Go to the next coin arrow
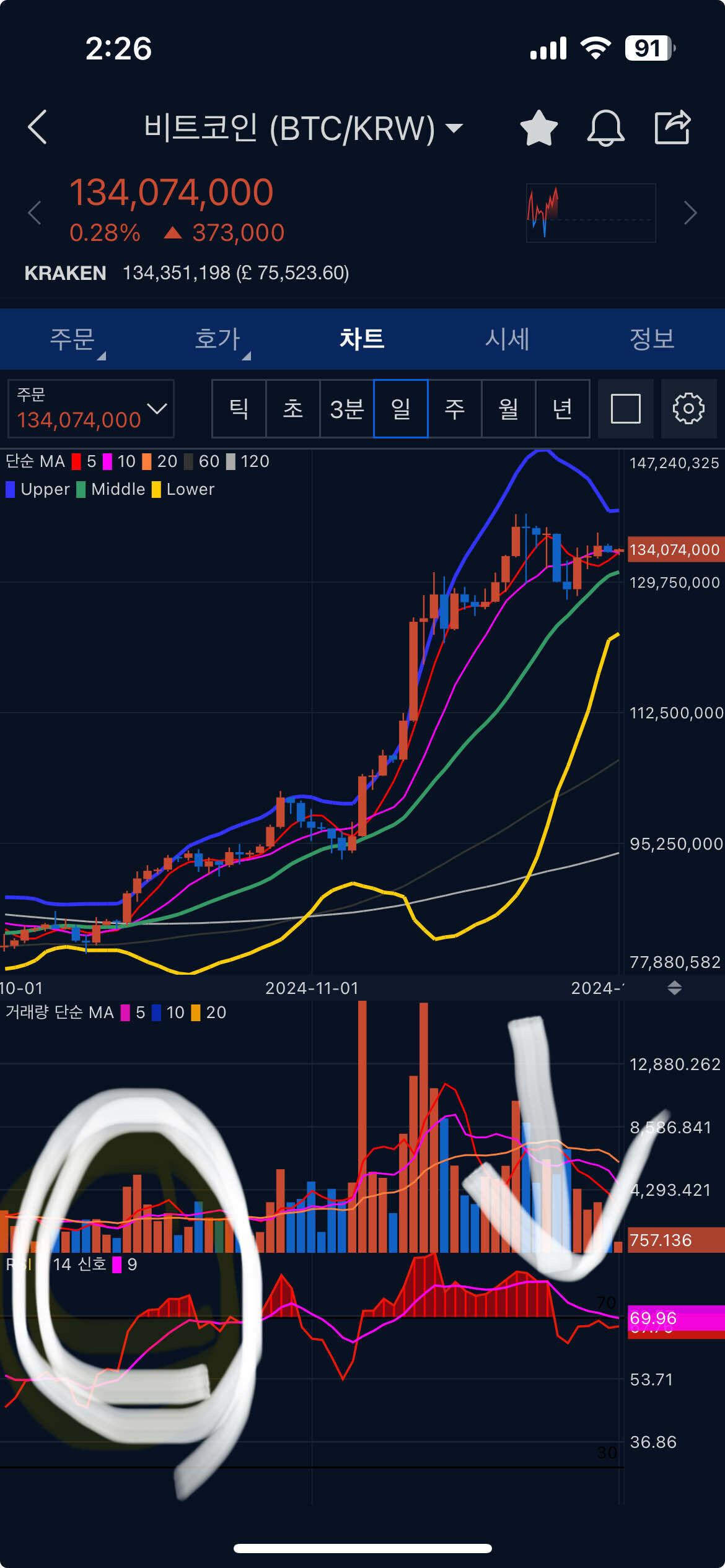 (x=690, y=213)
